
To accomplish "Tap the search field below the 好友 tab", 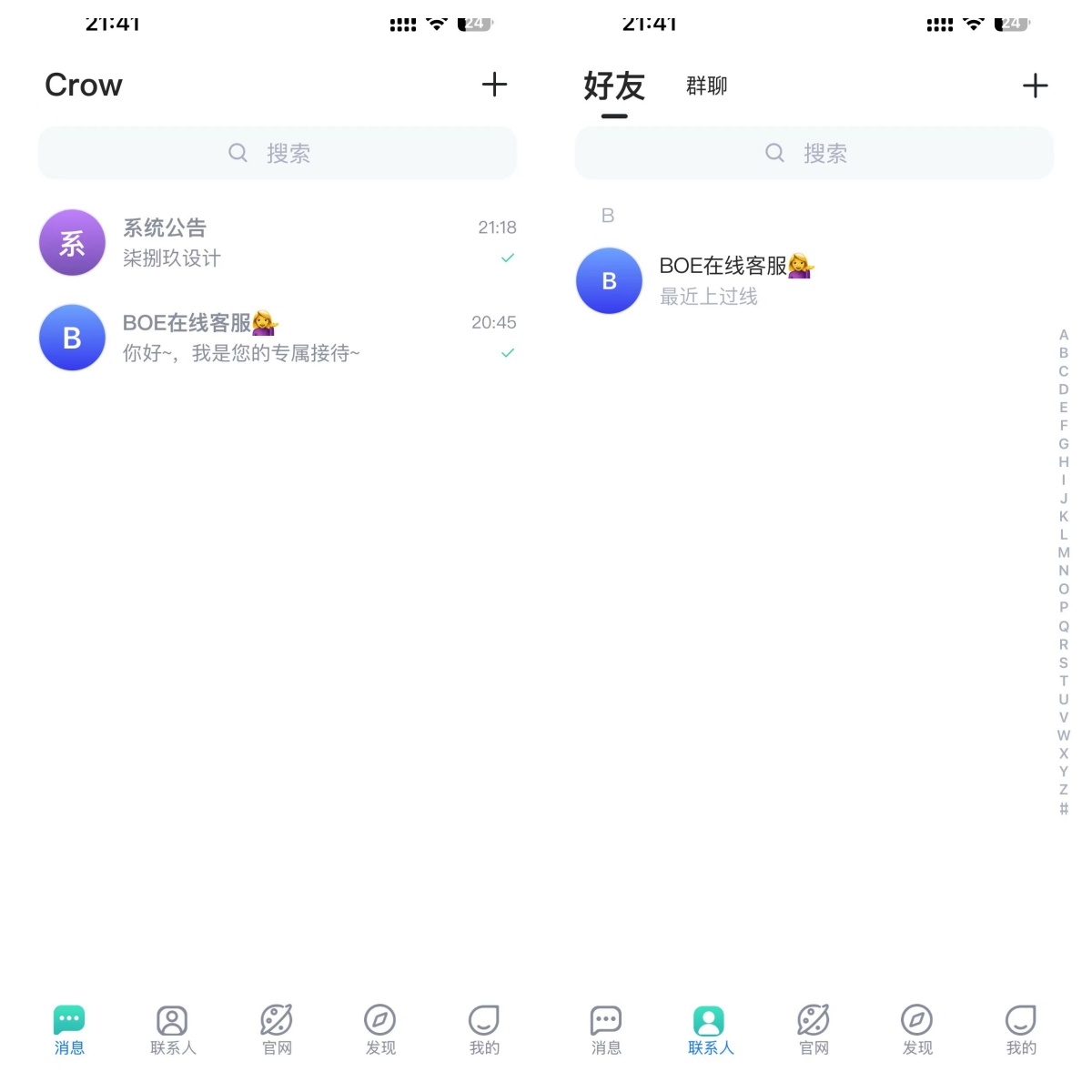I will pos(814,153).
